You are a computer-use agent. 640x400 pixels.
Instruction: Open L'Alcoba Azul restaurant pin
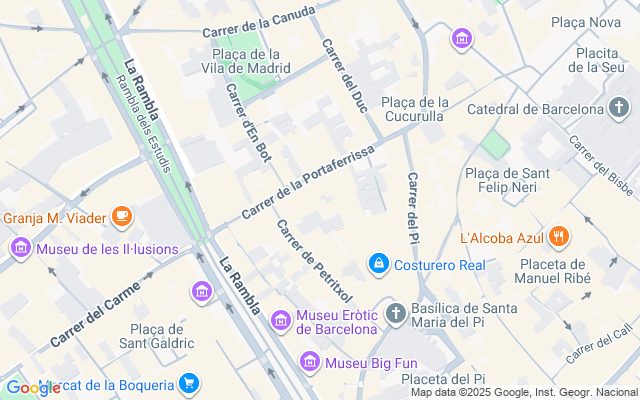click(558, 238)
